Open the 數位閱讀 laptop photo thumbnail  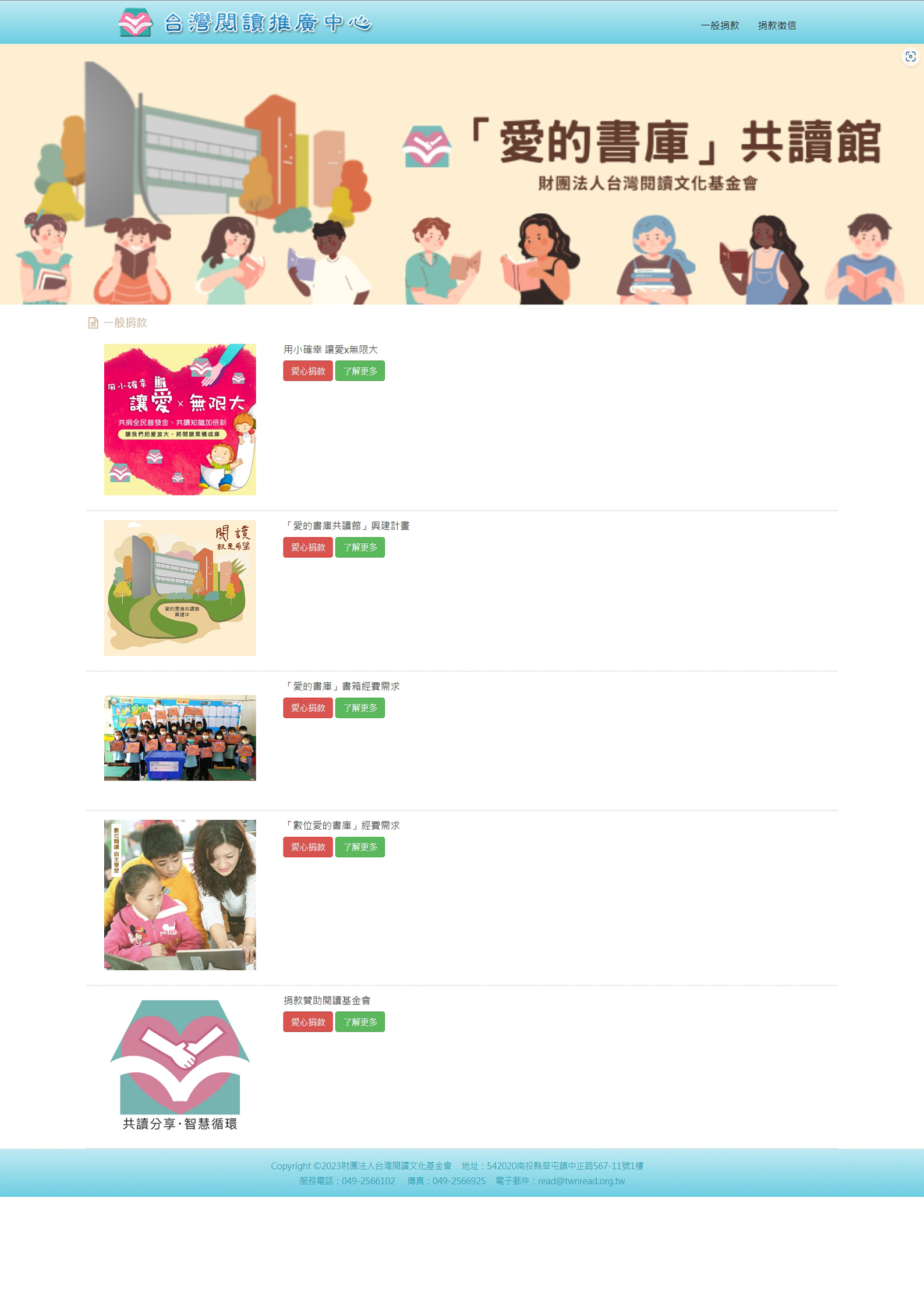click(180, 895)
